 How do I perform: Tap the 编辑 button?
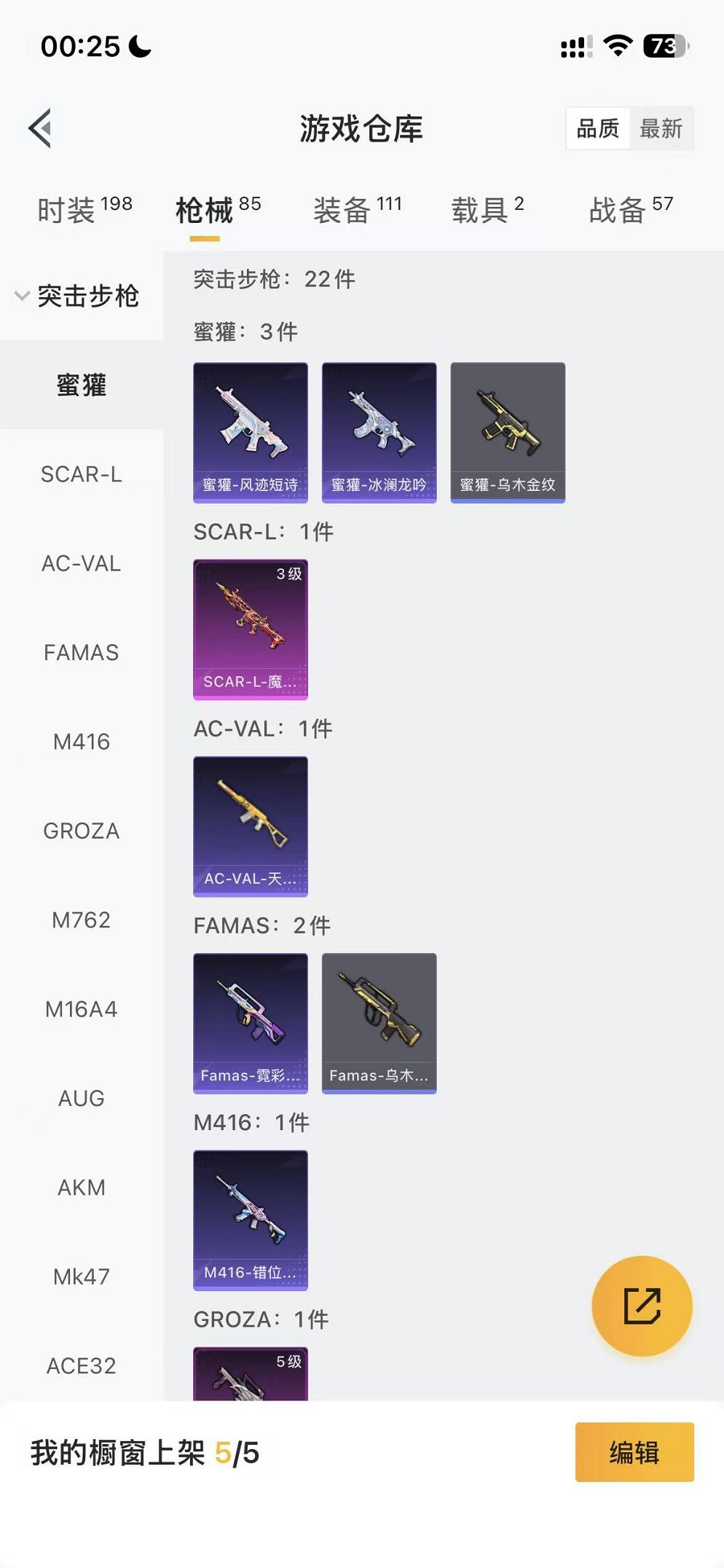click(x=634, y=1452)
